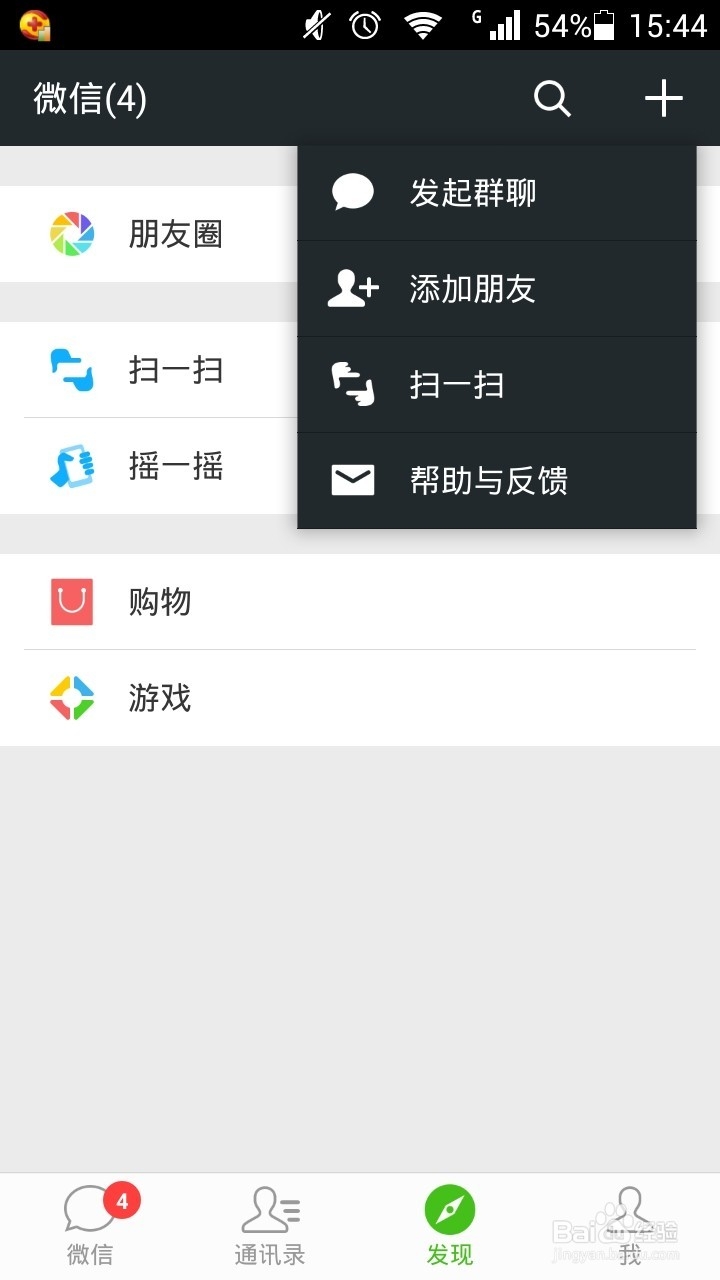Tap the Shake (摇一摇) phone icon

pyautogui.click(x=70, y=466)
